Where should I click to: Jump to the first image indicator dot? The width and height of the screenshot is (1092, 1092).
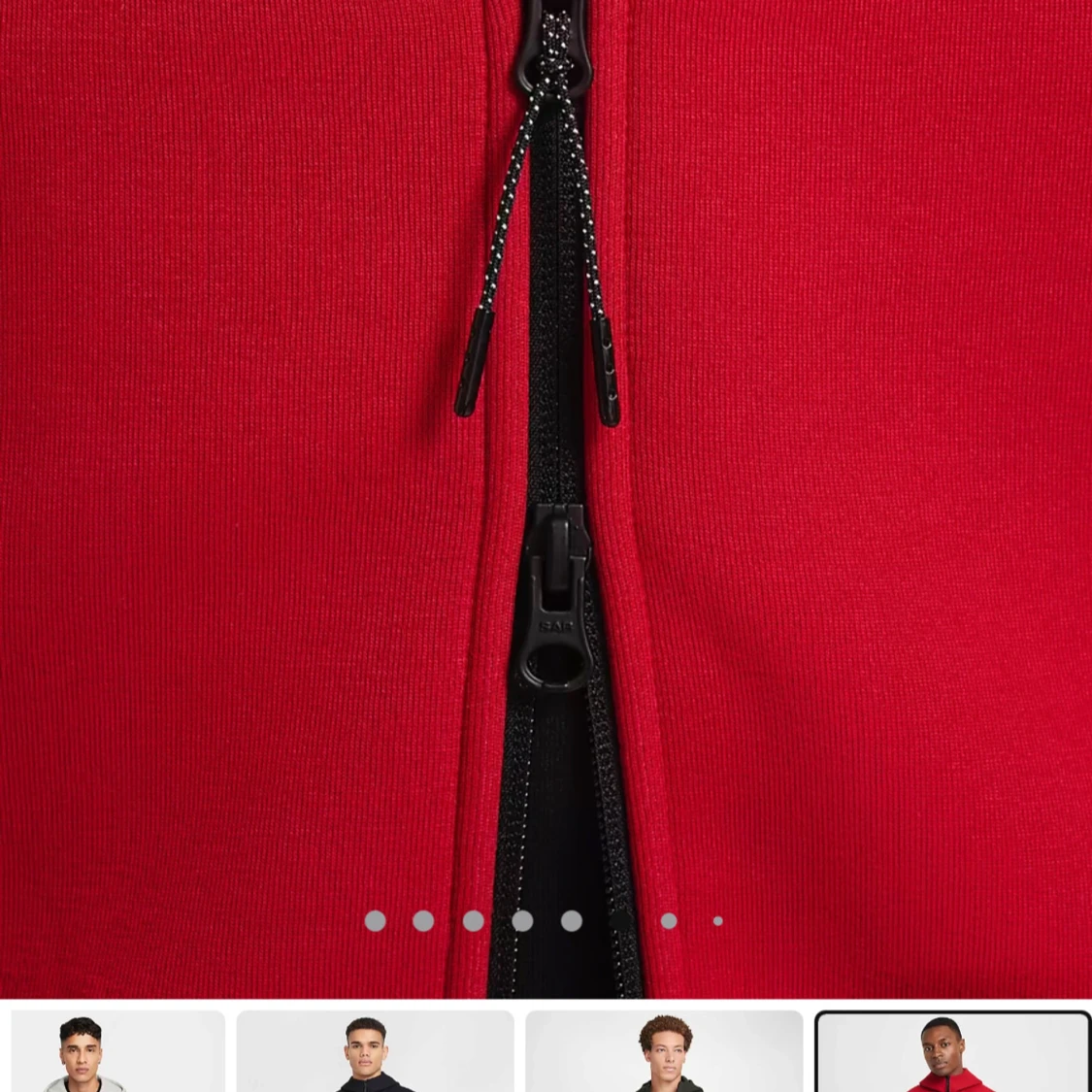[375, 921]
